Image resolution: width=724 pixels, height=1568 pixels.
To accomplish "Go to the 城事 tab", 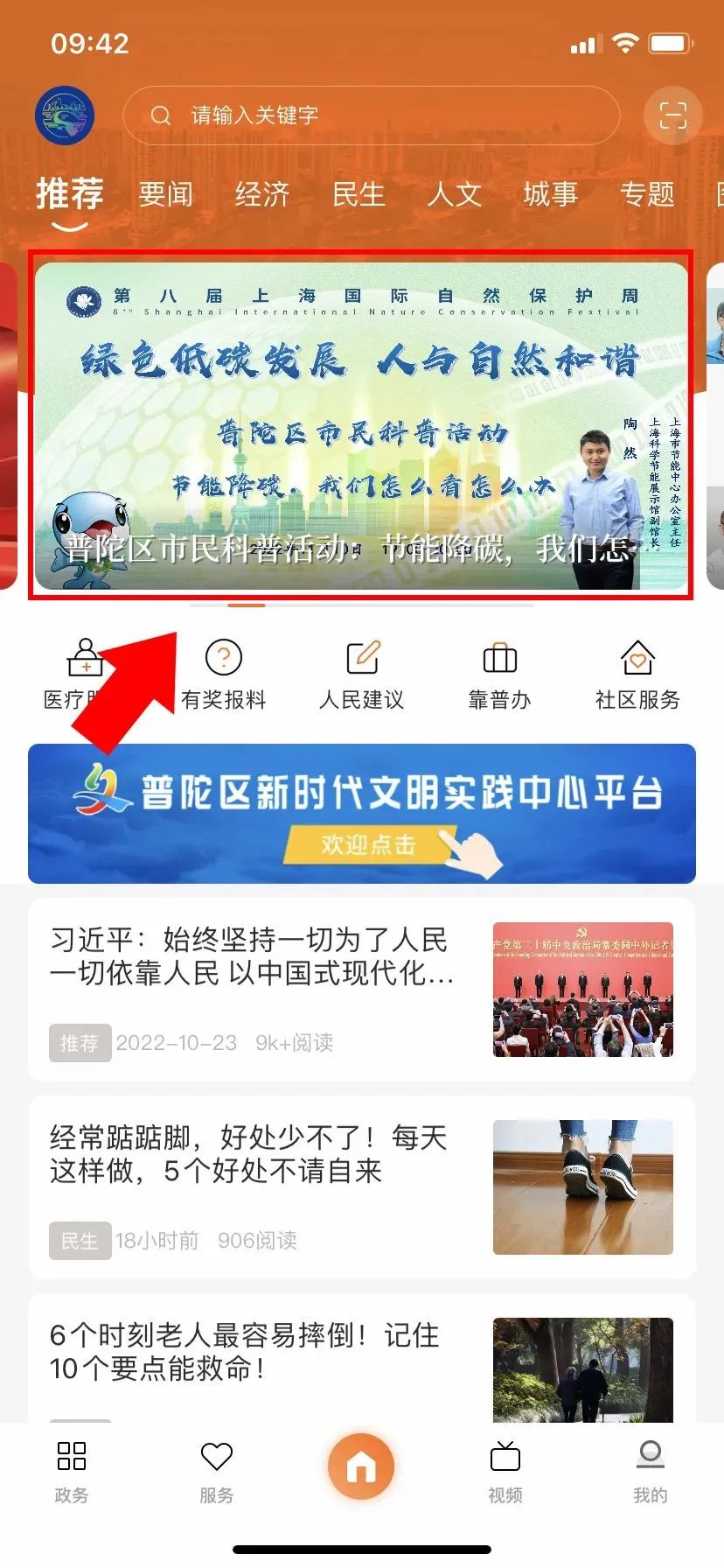I will (551, 194).
